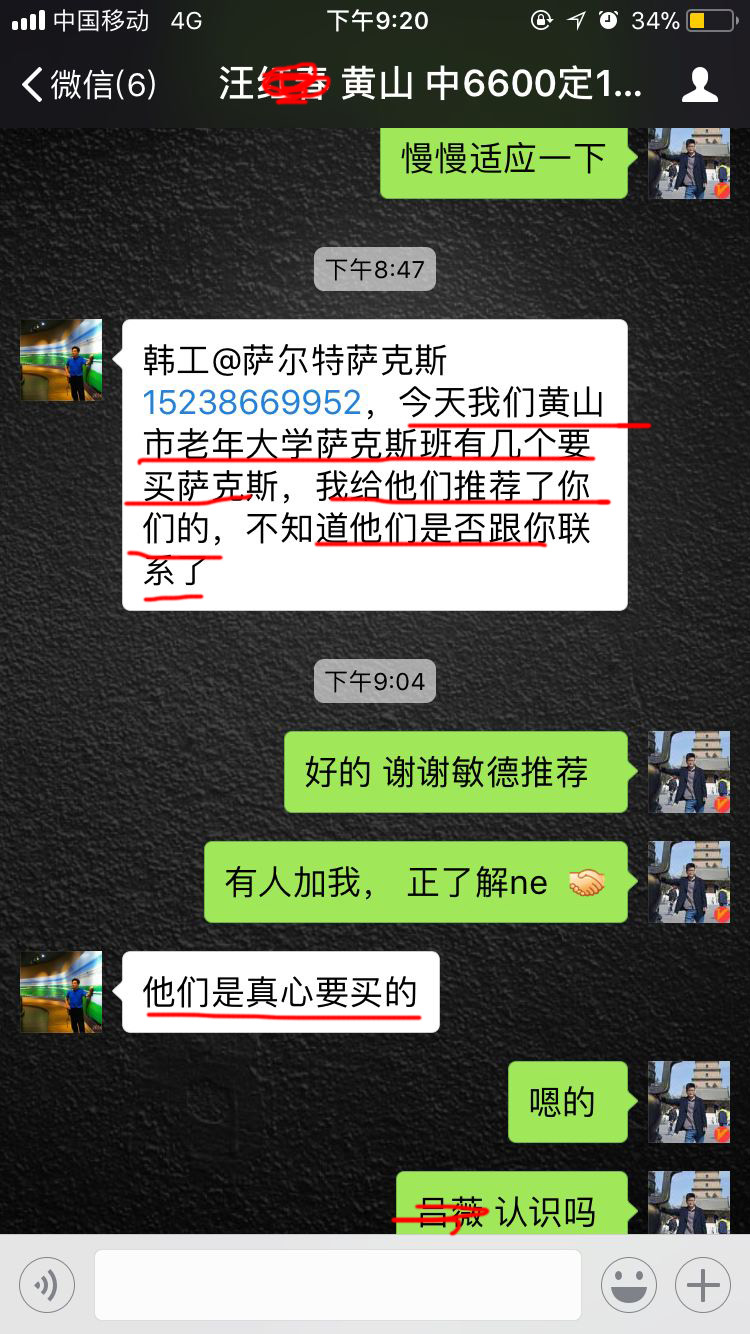The width and height of the screenshot is (750, 1334).
Task: Open contact avatar beside 他们是真心要买的
Action: pyautogui.click(x=61, y=991)
